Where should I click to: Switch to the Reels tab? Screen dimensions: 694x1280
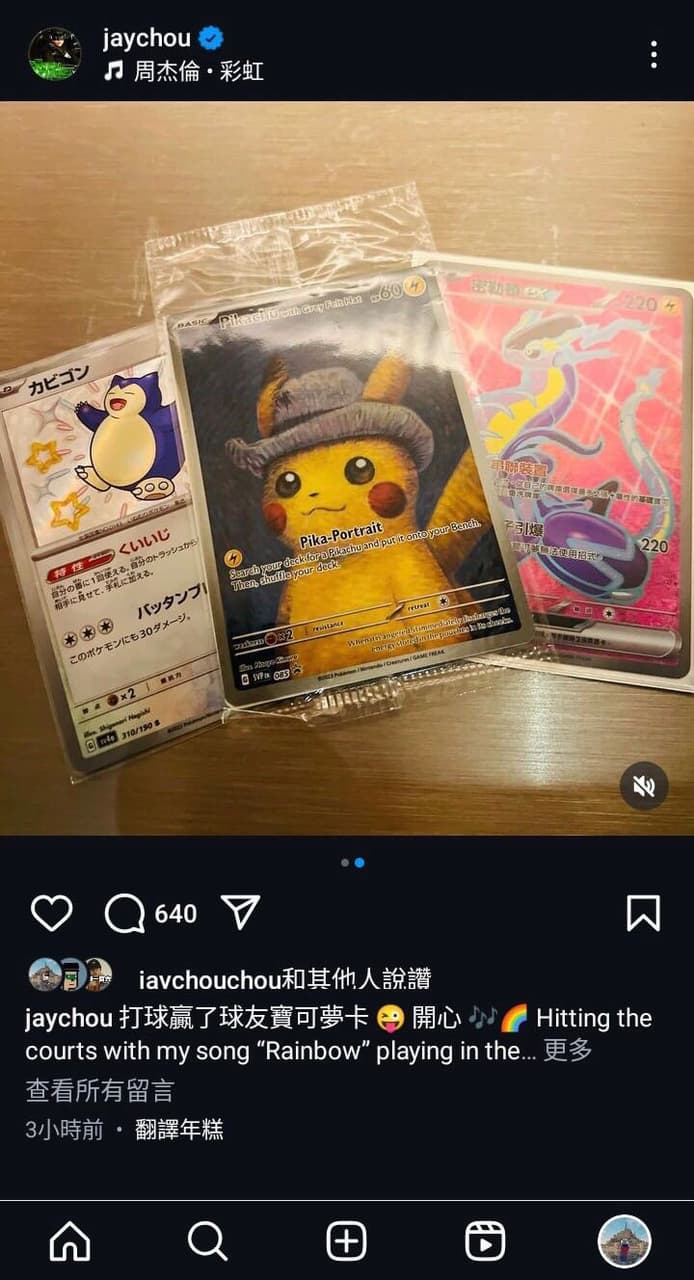tap(485, 1242)
